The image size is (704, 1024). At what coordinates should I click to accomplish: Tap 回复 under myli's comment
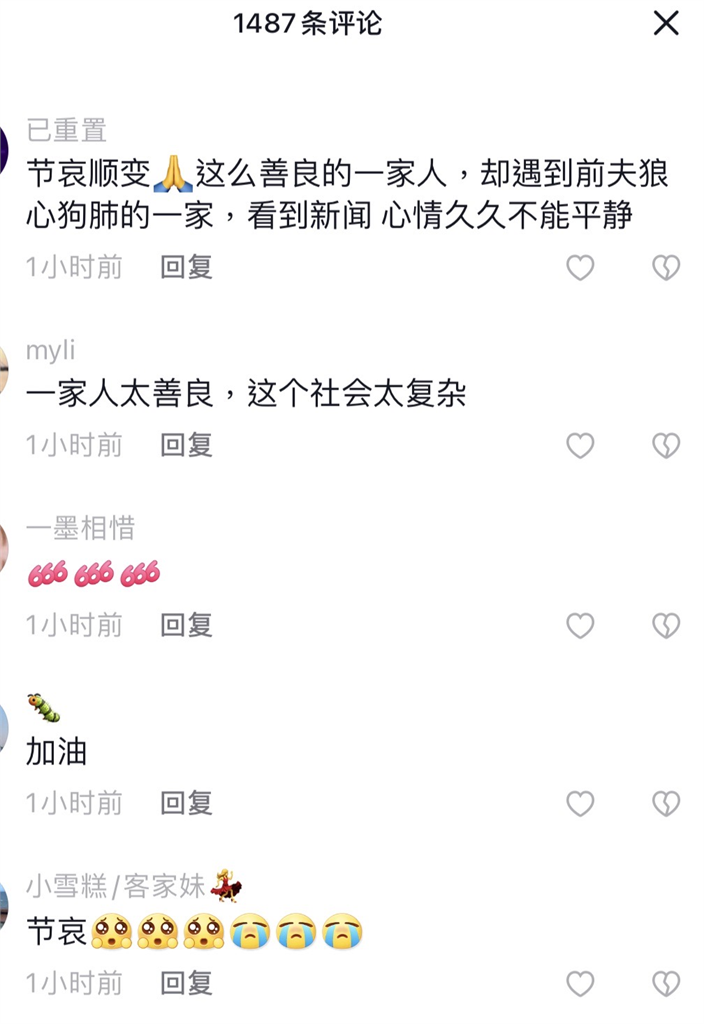tap(186, 445)
